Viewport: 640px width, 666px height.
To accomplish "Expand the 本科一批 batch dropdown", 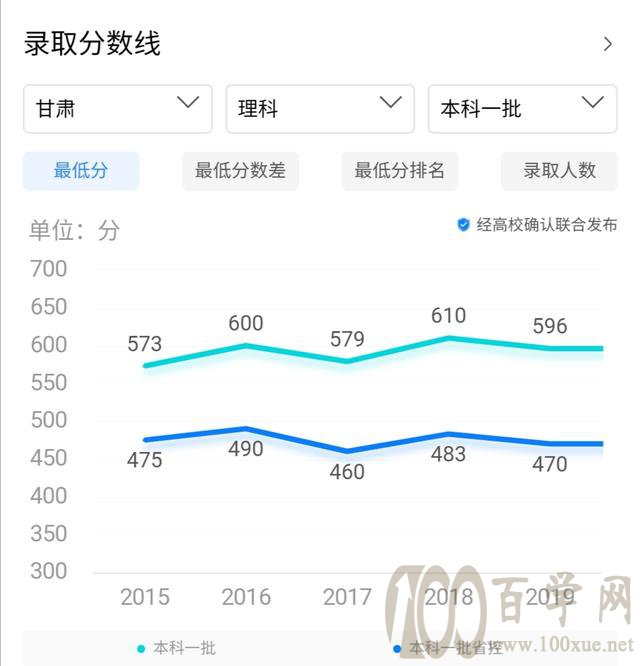I will pos(522,108).
